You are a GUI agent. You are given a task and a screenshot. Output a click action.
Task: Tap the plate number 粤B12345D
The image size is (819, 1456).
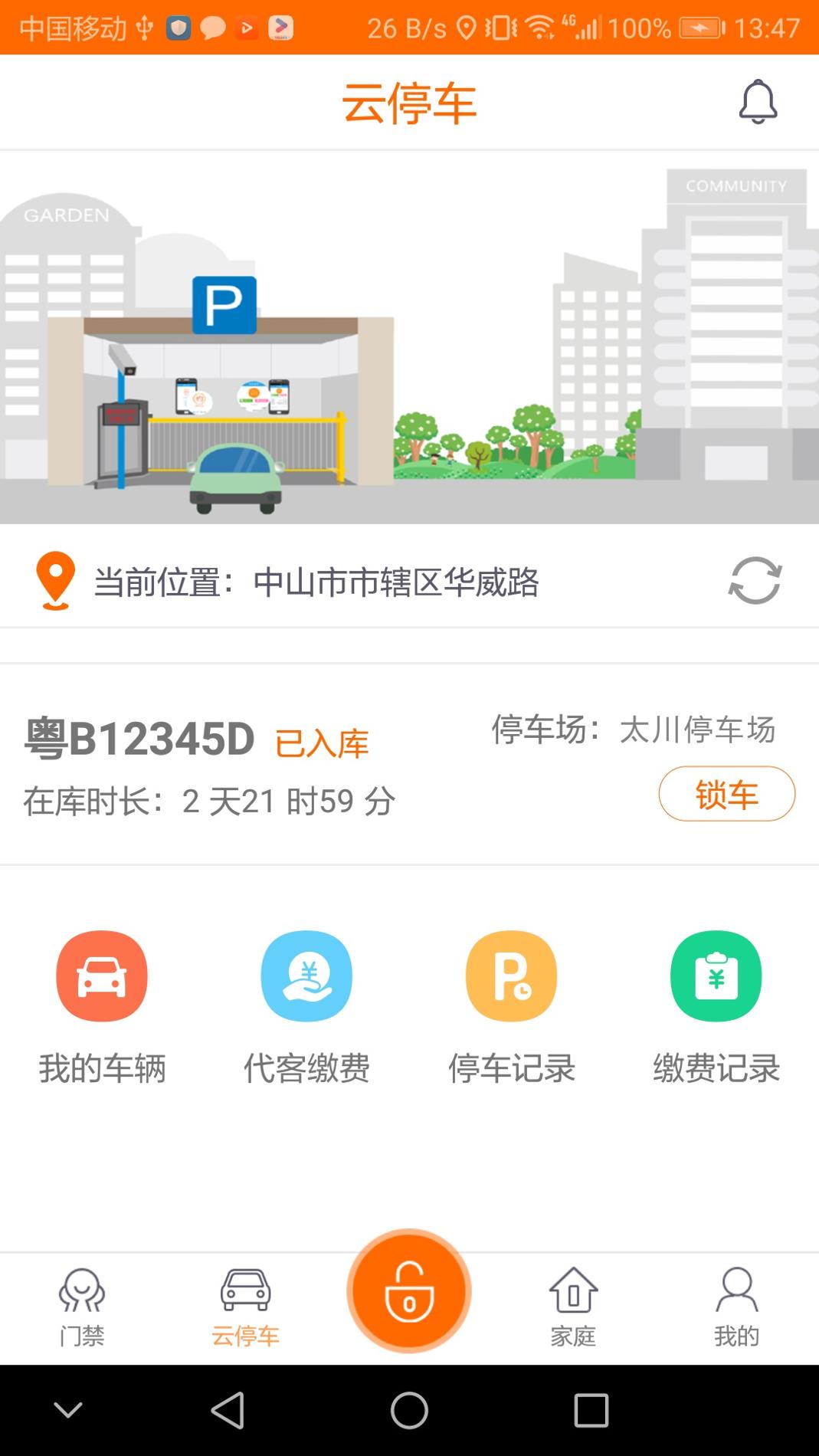[x=138, y=737]
